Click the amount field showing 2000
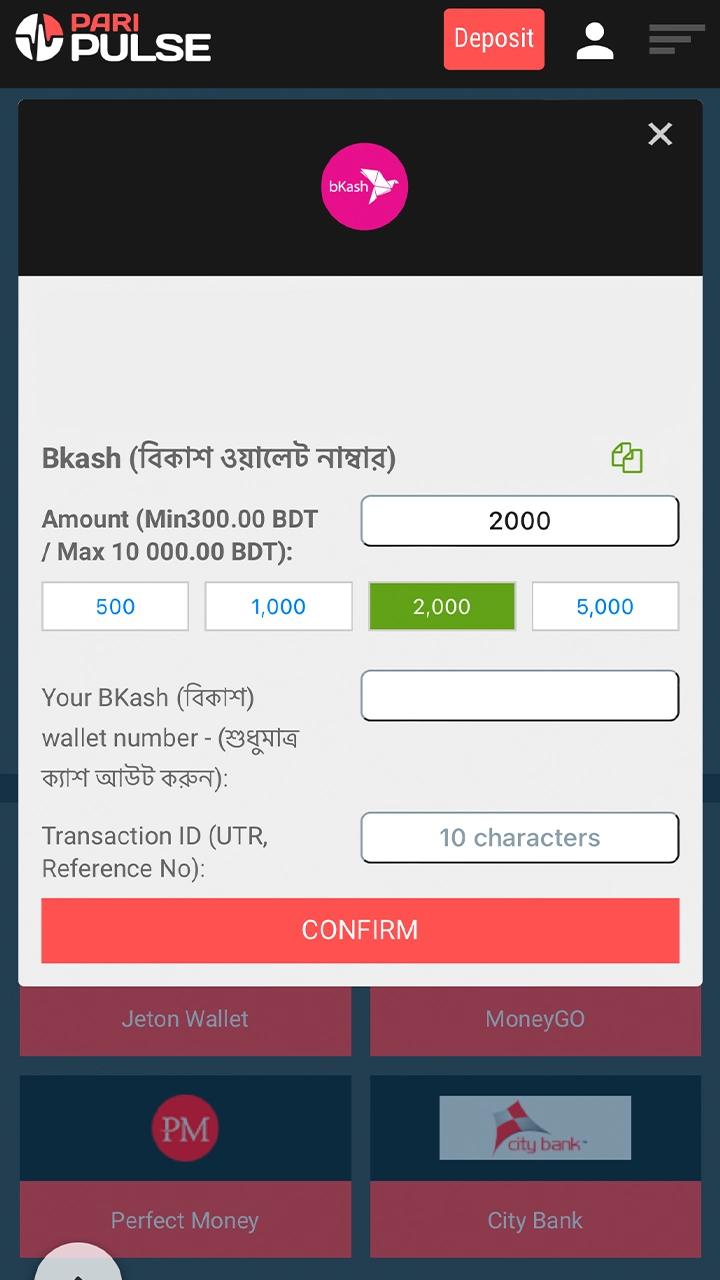Screen dimensions: 720x1280 click(519, 520)
